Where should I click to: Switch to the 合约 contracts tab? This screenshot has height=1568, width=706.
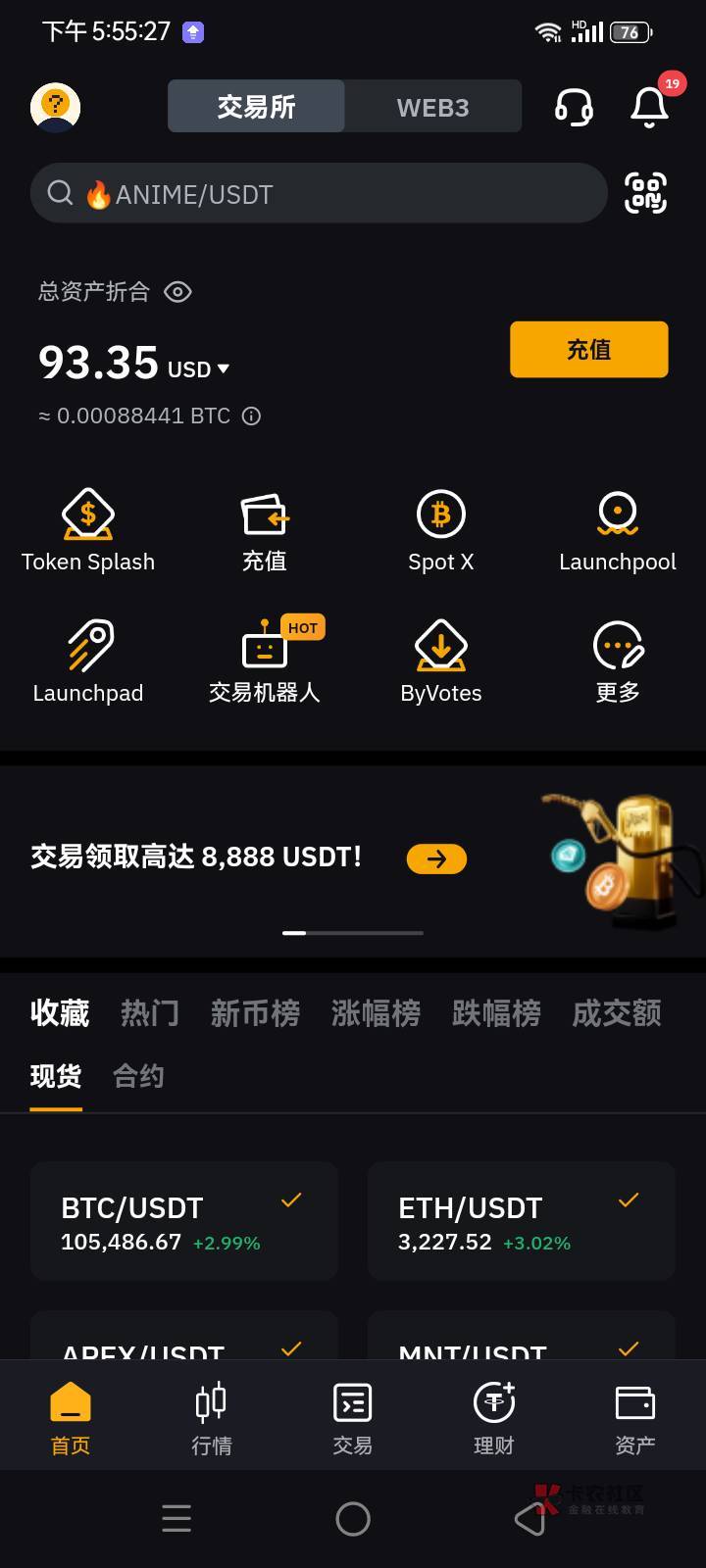pos(137,1075)
